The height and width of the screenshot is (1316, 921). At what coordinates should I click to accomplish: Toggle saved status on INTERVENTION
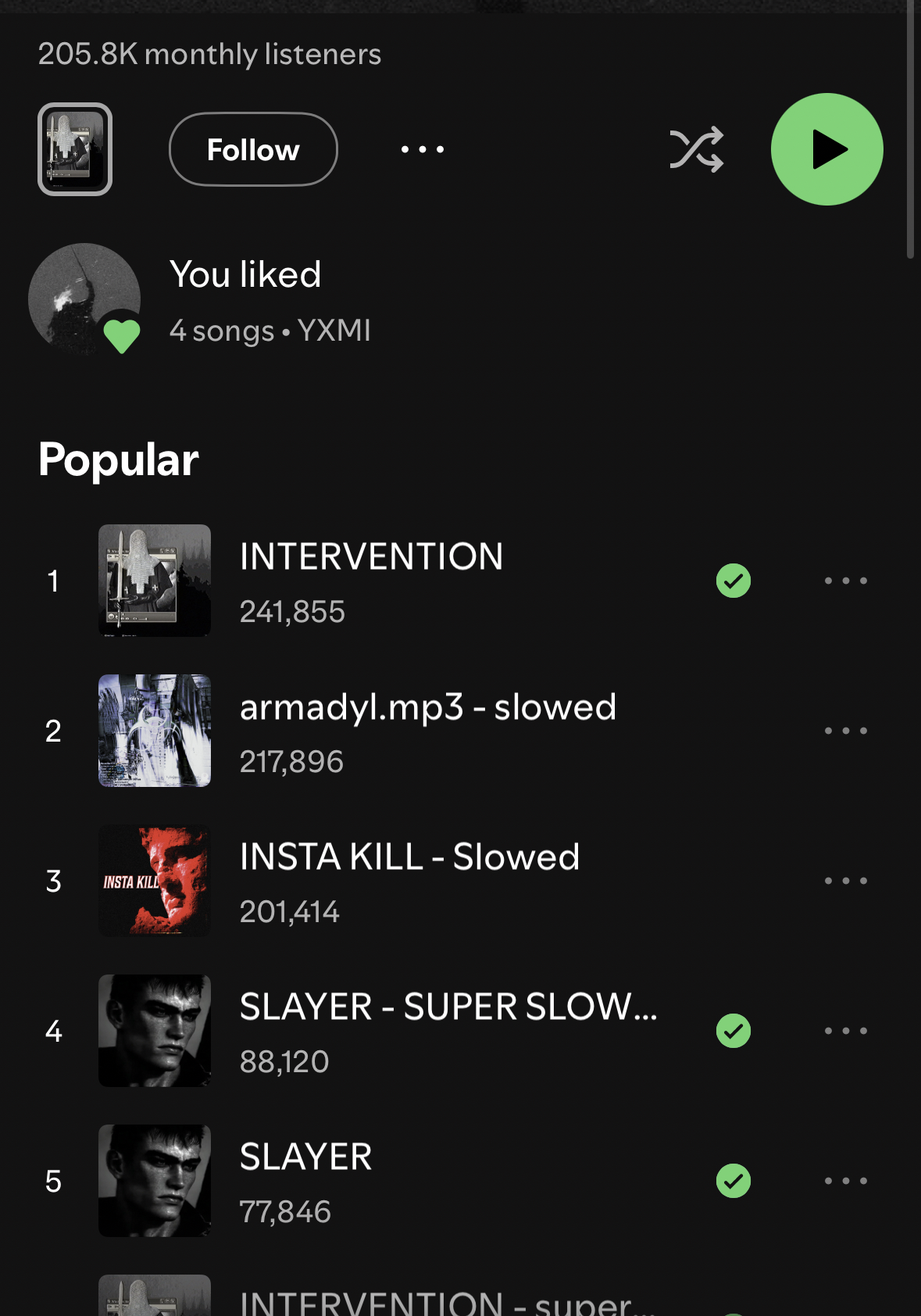[733, 580]
